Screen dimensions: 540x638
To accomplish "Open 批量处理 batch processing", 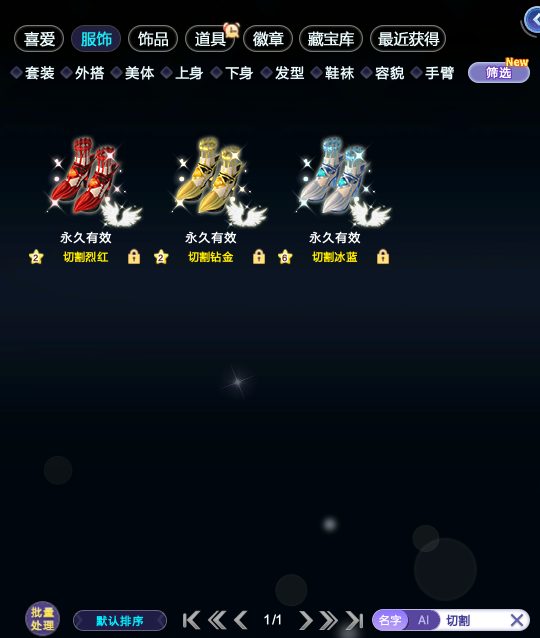I will click(x=43, y=619).
